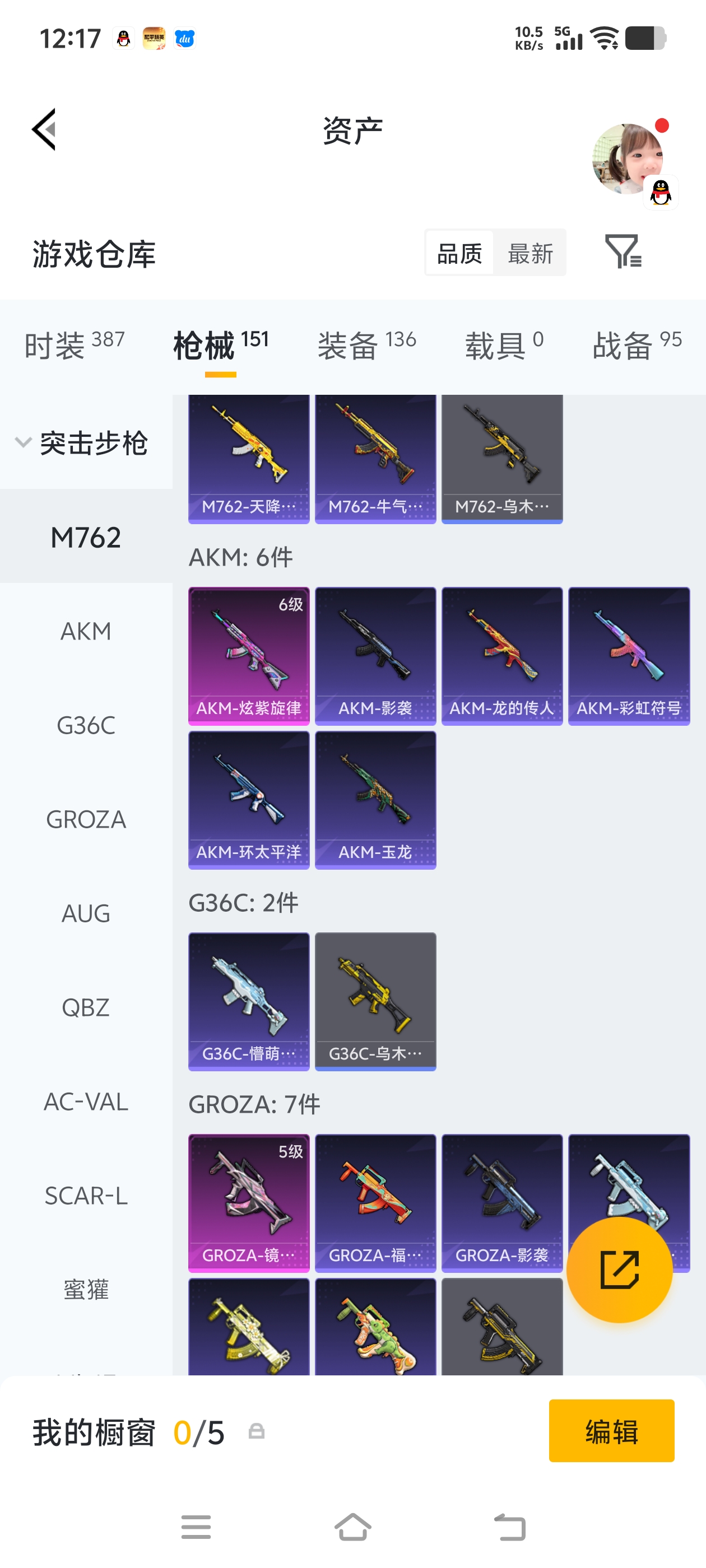Sort warehouse by 最新

click(530, 253)
